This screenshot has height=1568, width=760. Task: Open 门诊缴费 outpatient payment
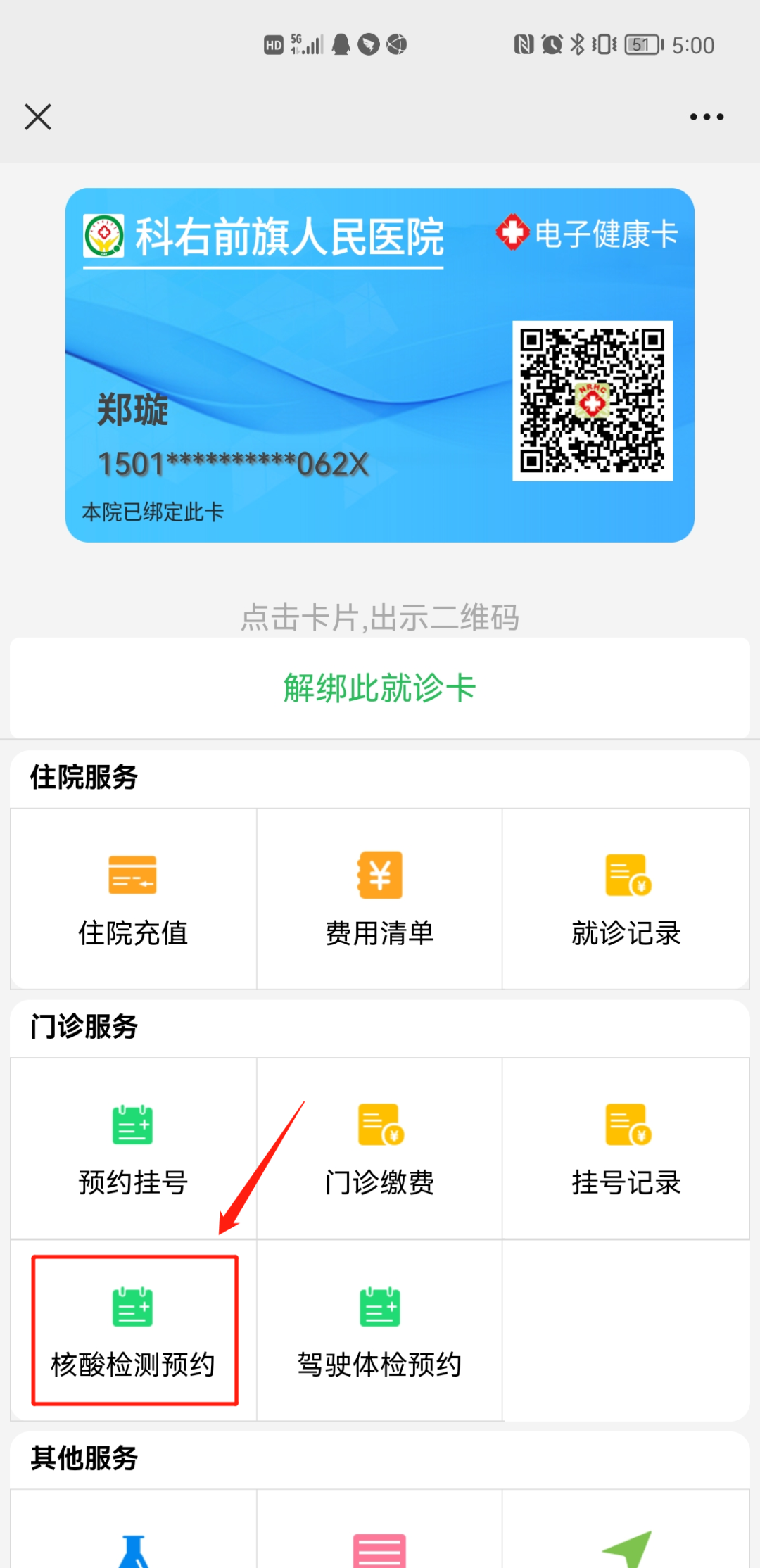[x=379, y=1148]
